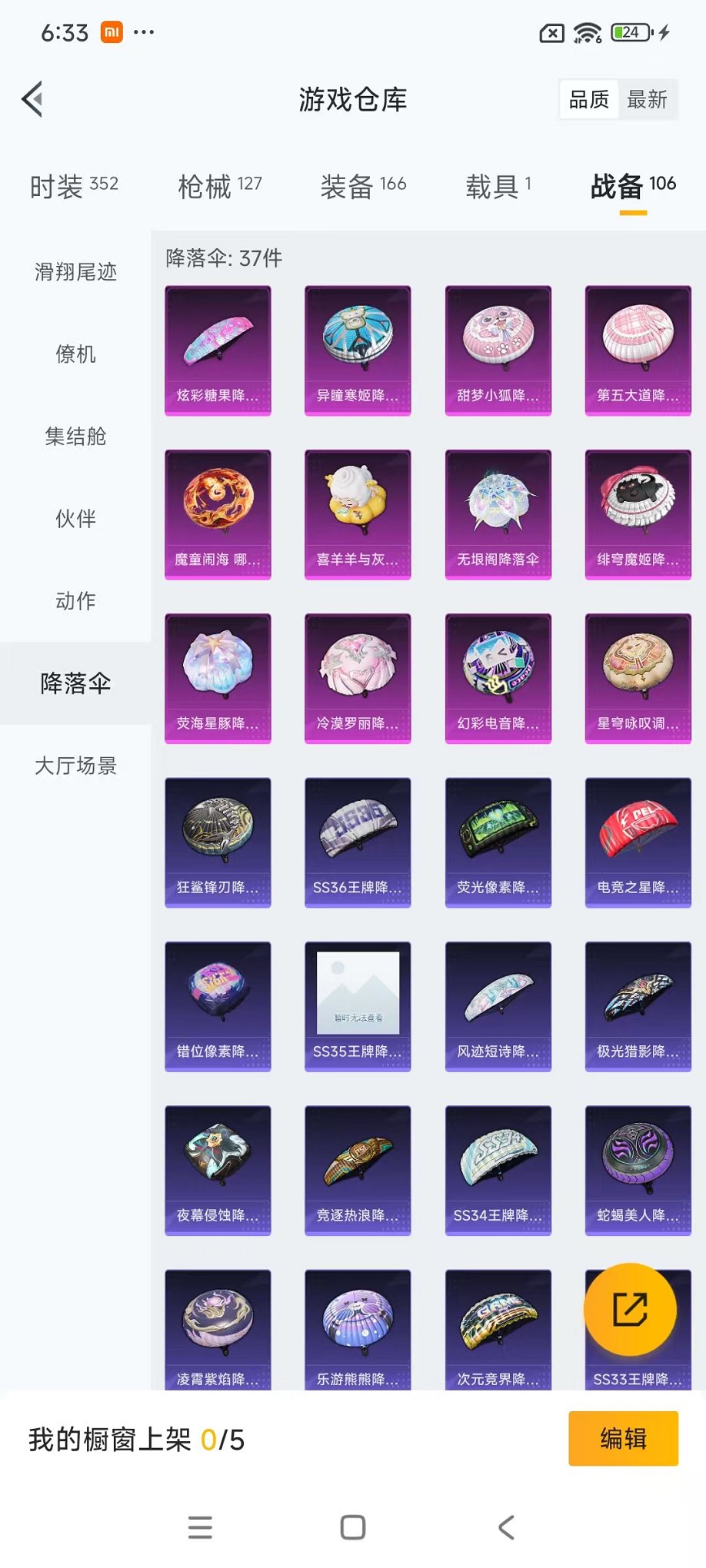
Task: View the 炫彩糖果 parachute item
Action: coord(218,348)
